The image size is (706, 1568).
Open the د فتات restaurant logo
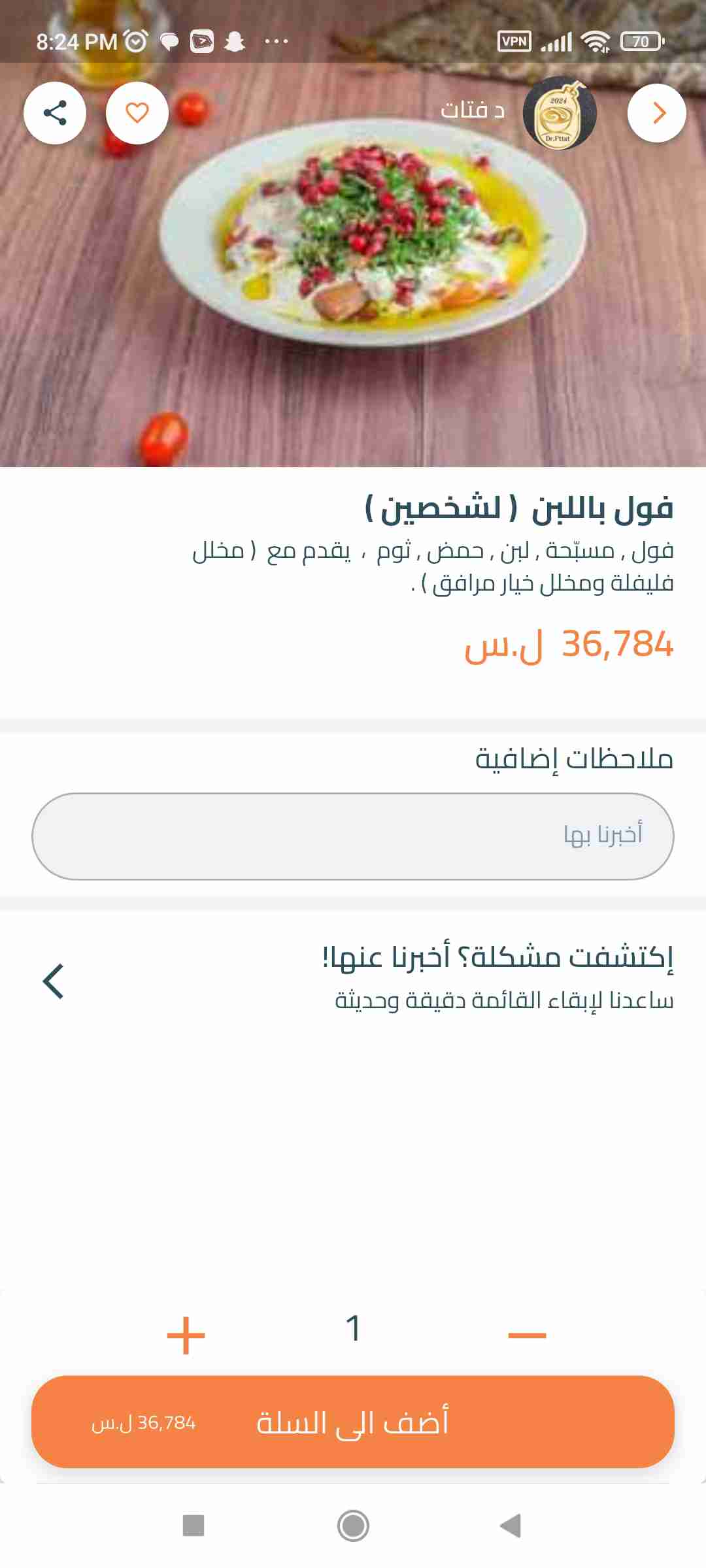(x=559, y=113)
